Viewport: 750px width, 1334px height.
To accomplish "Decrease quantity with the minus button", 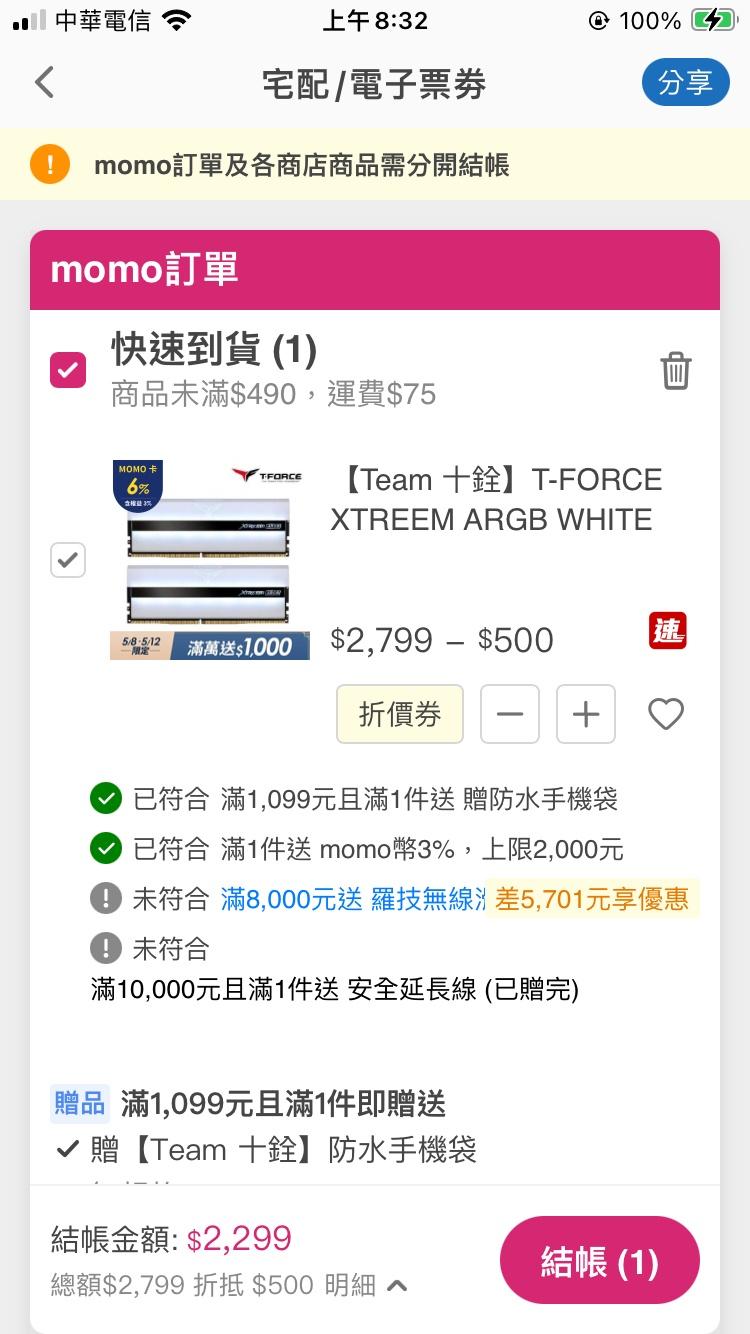I will [510, 714].
